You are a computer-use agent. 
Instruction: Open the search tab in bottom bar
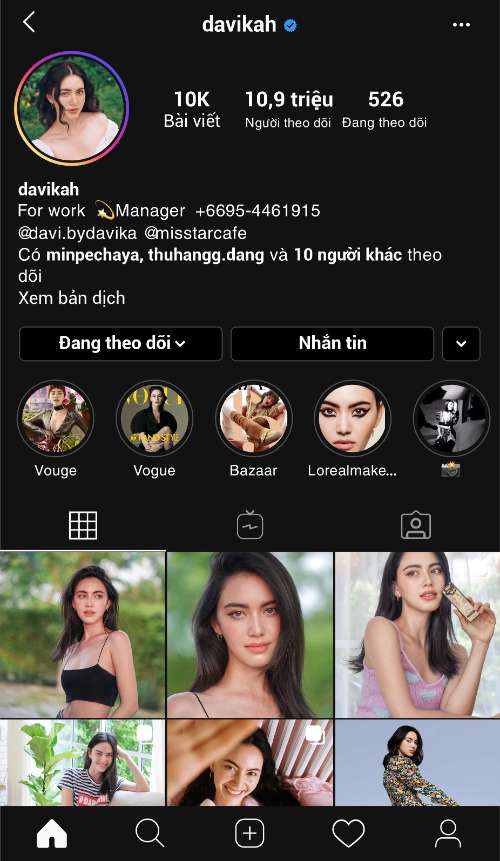(x=150, y=834)
